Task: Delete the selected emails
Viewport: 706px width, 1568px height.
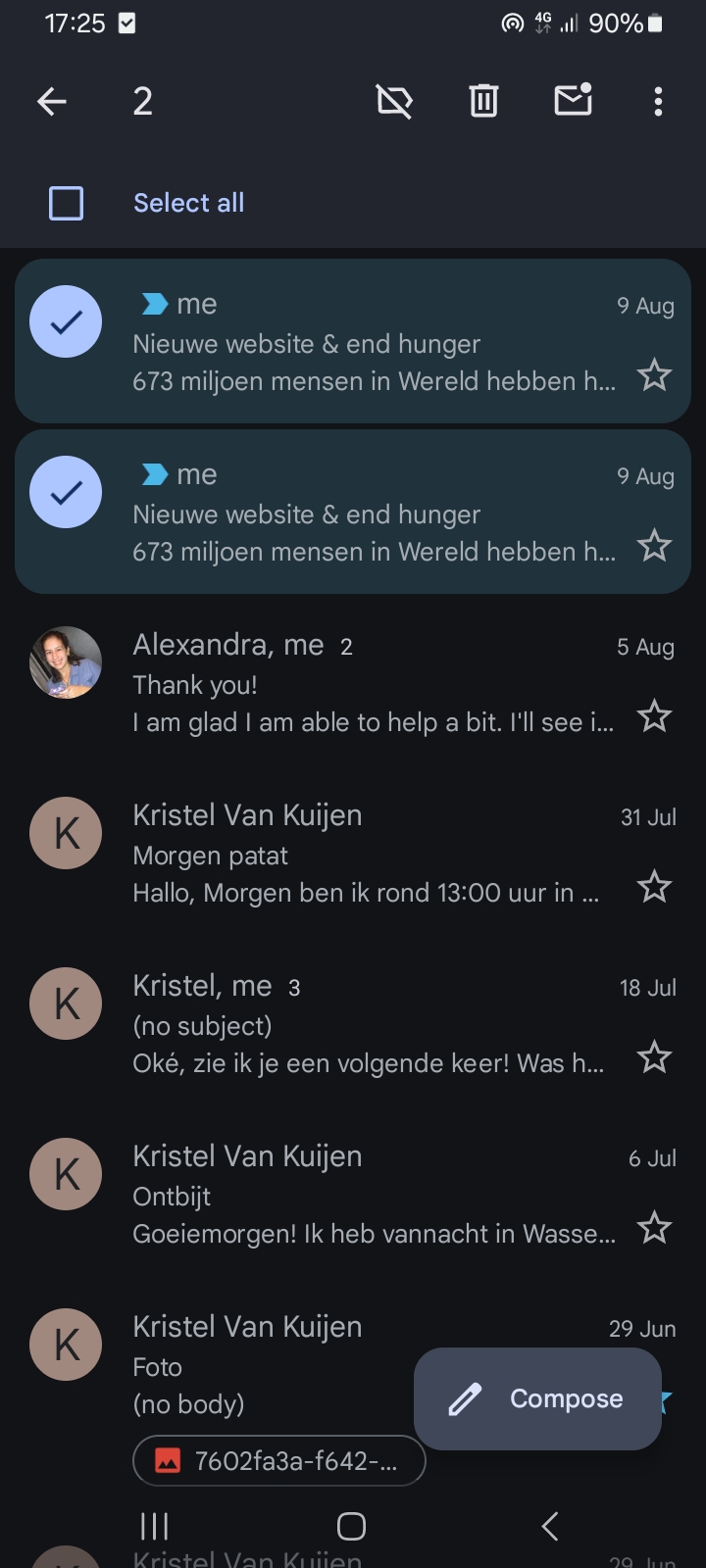Action: [x=483, y=101]
